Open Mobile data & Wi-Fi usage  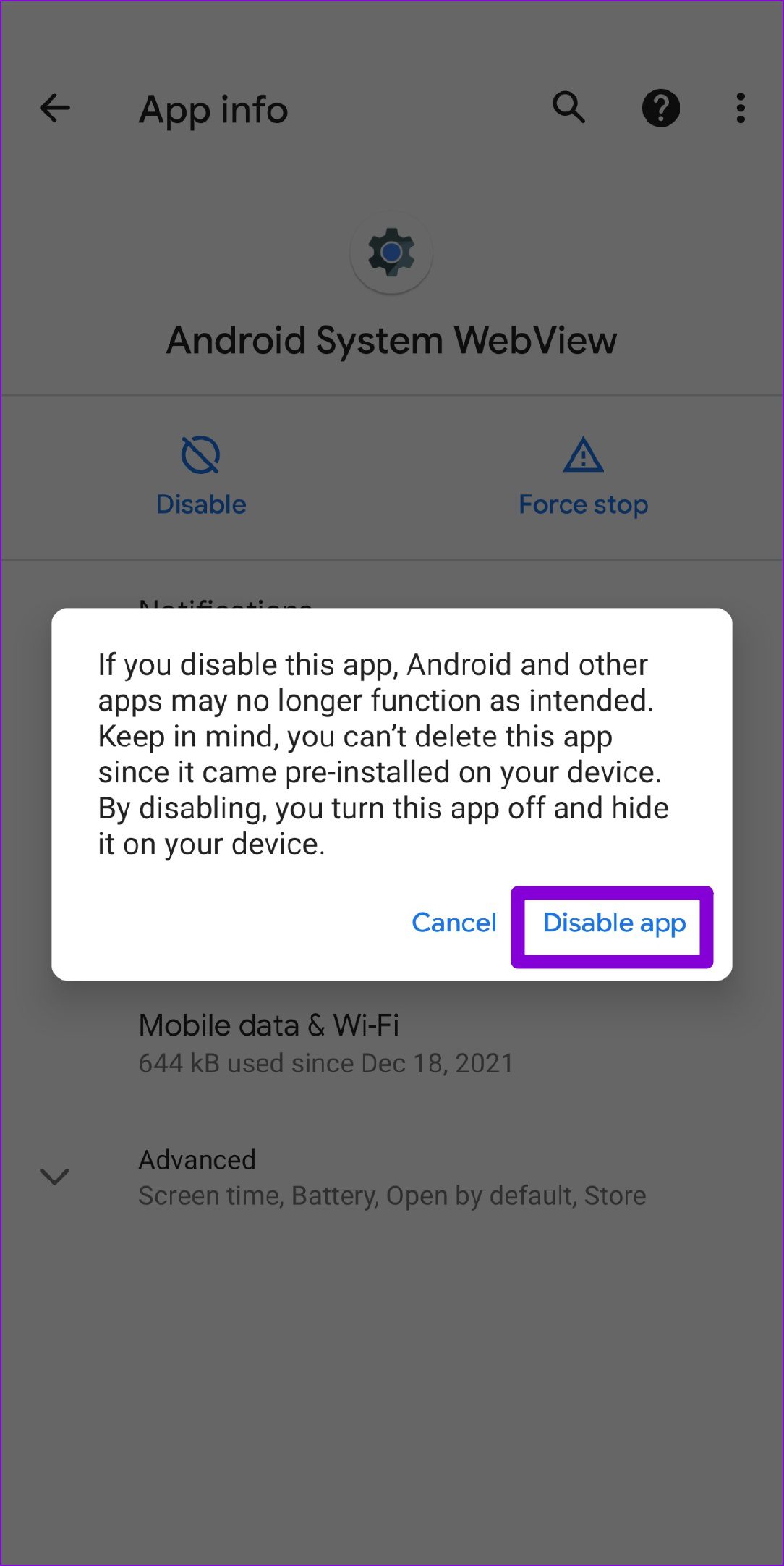pyautogui.click(x=392, y=1043)
